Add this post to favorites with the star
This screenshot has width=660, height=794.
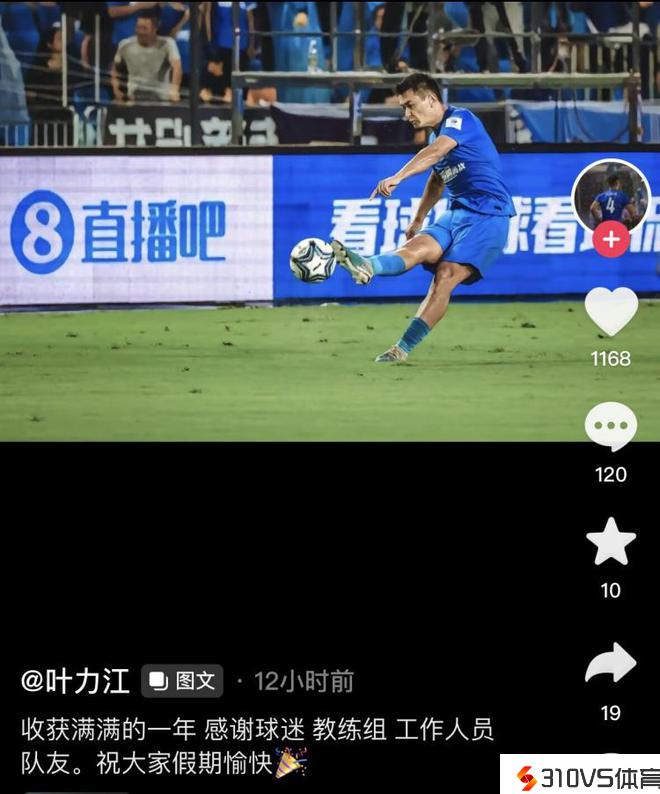[x=610, y=543]
